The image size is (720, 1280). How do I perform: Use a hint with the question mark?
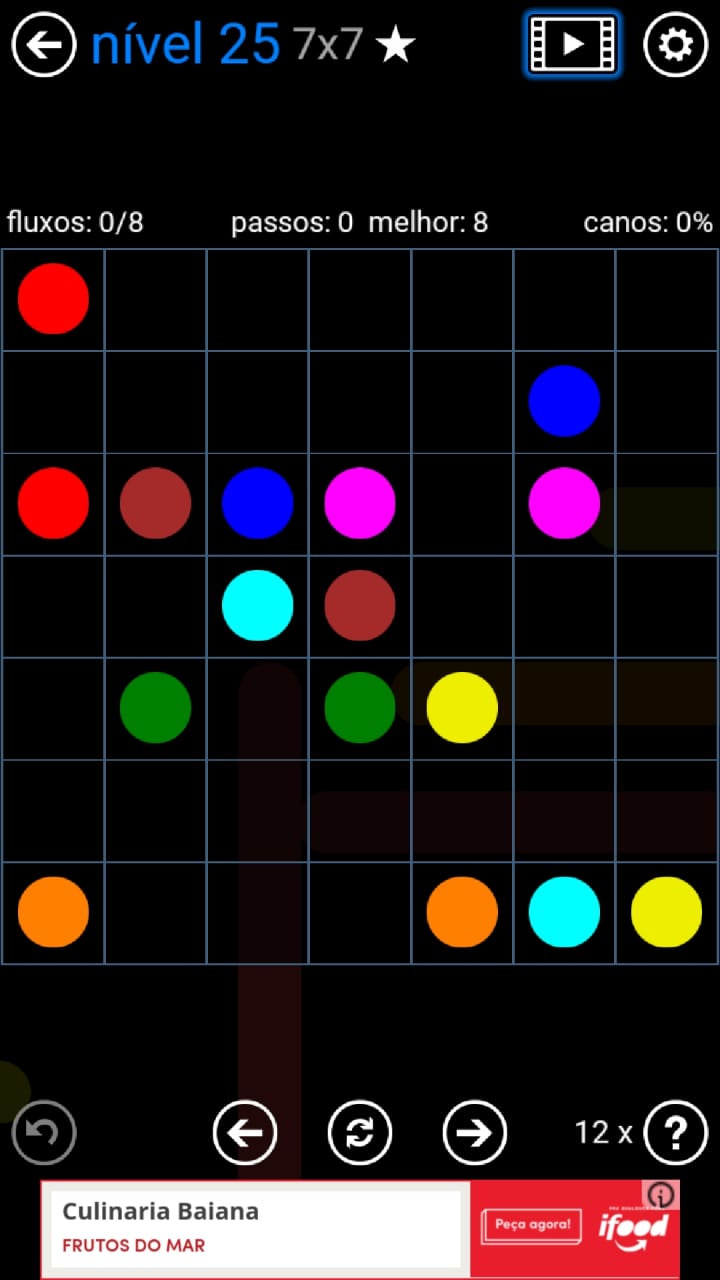[676, 1132]
